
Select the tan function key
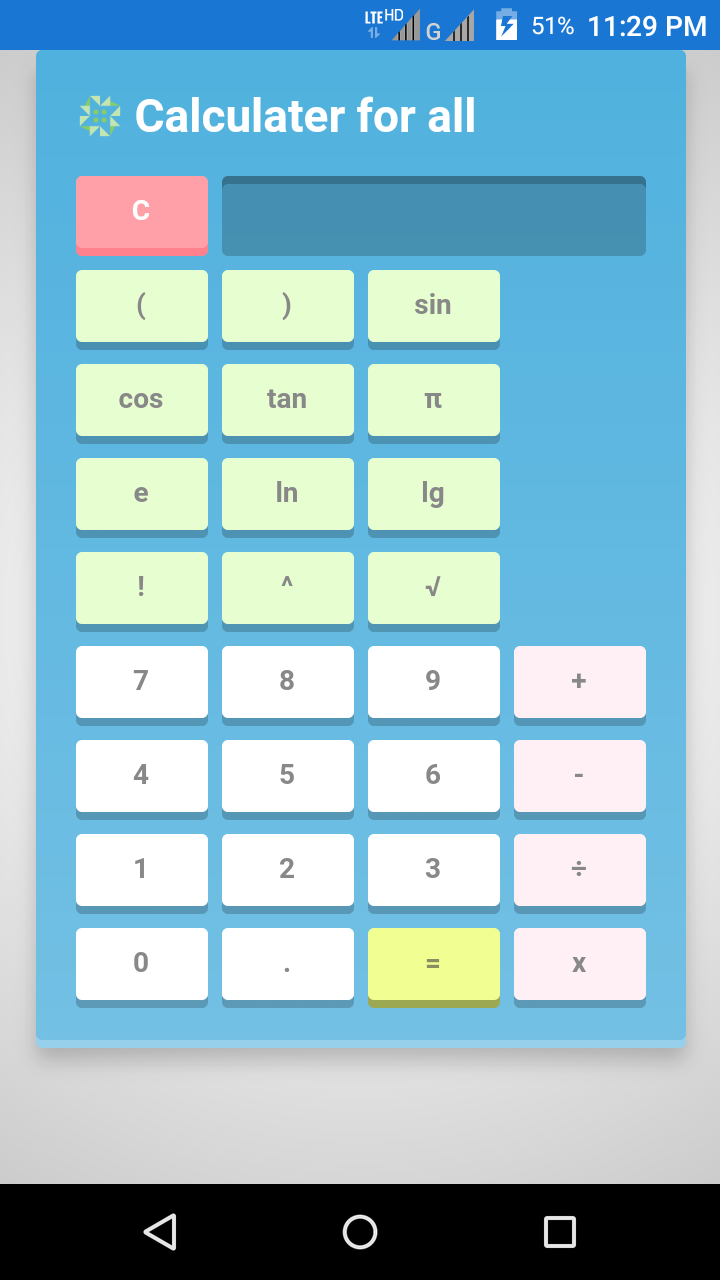click(x=287, y=399)
